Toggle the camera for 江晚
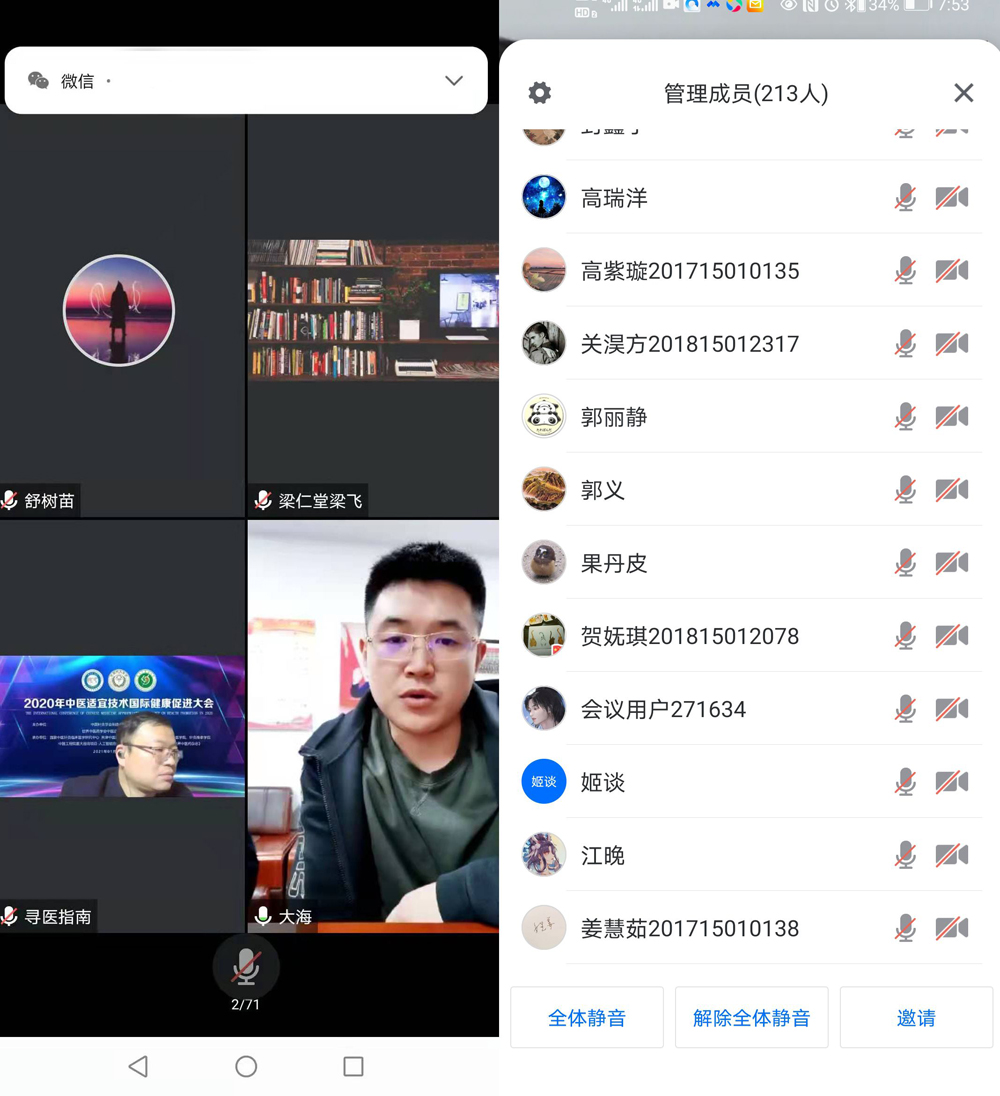 coord(952,855)
